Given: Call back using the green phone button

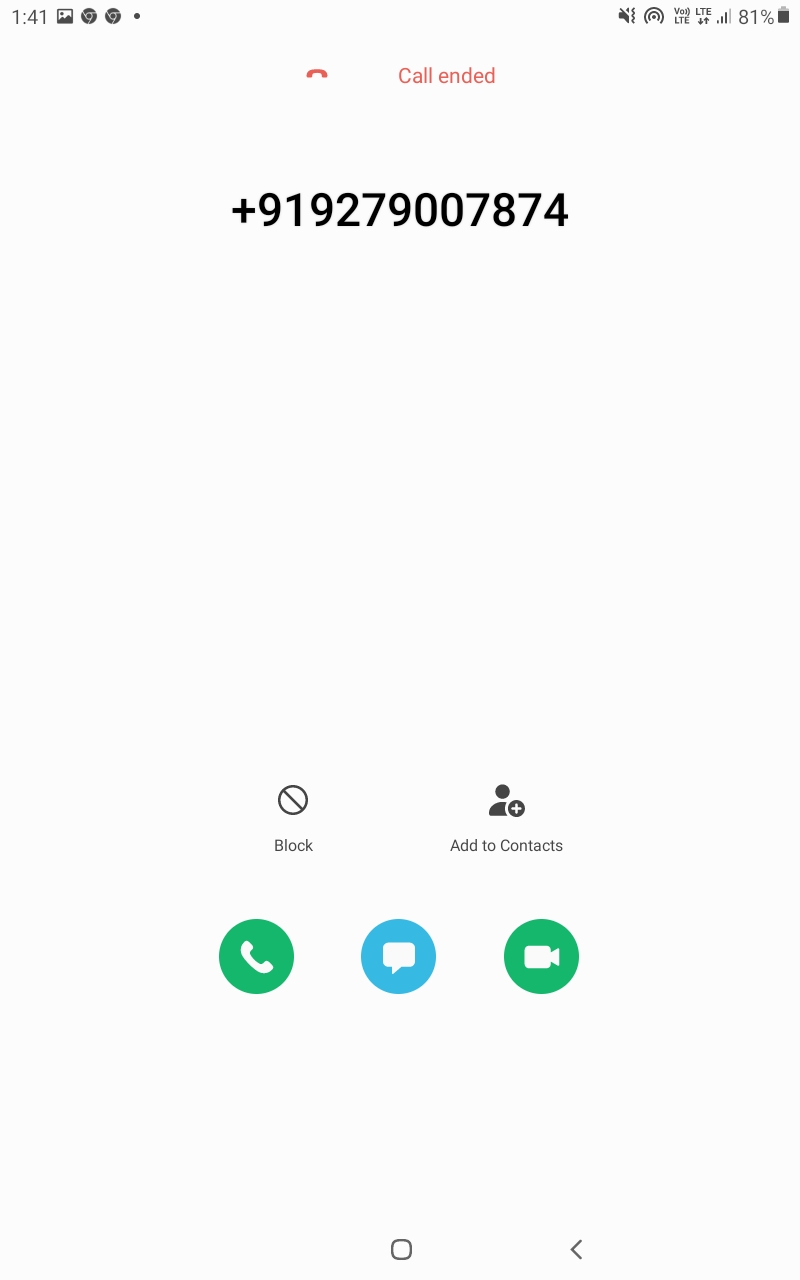Looking at the screenshot, I should [x=256, y=956].
